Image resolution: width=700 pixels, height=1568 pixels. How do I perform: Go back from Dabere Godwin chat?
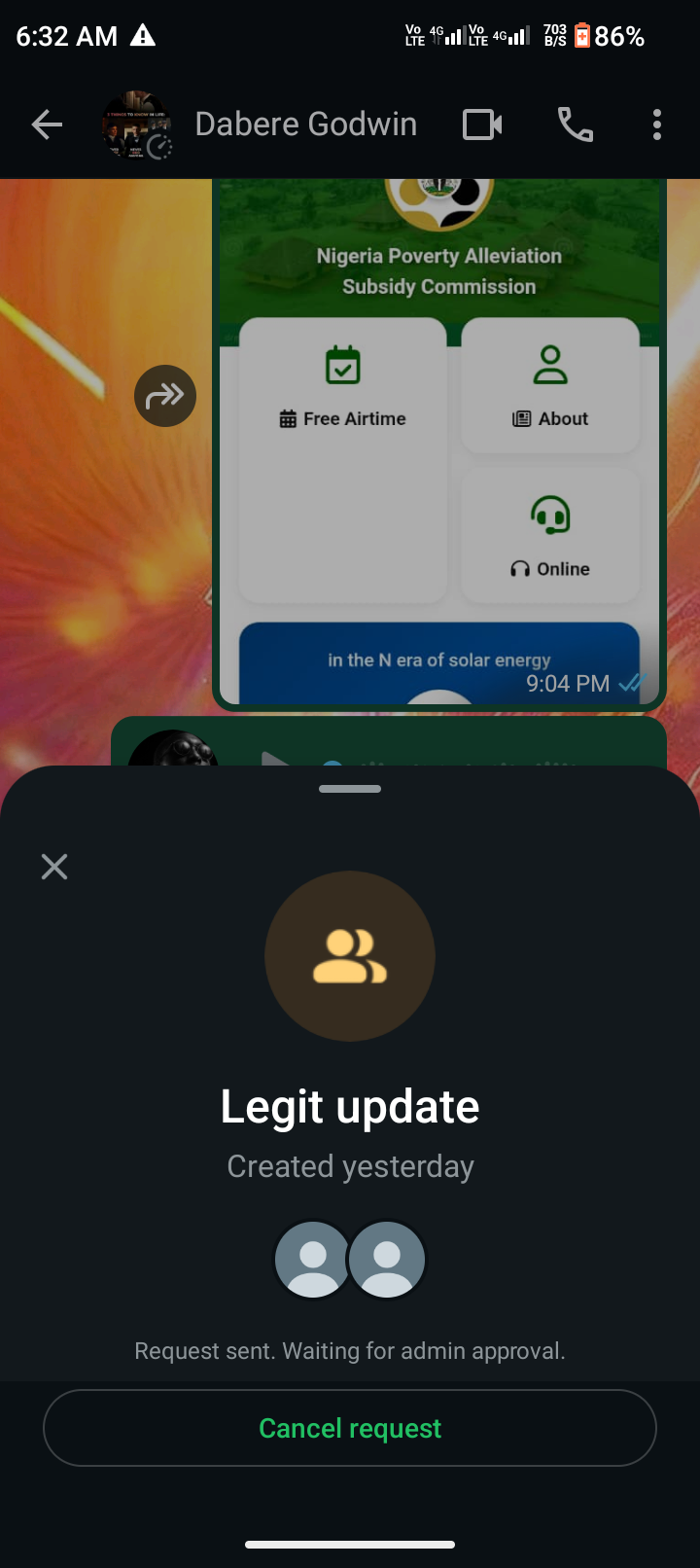(47, 125)
